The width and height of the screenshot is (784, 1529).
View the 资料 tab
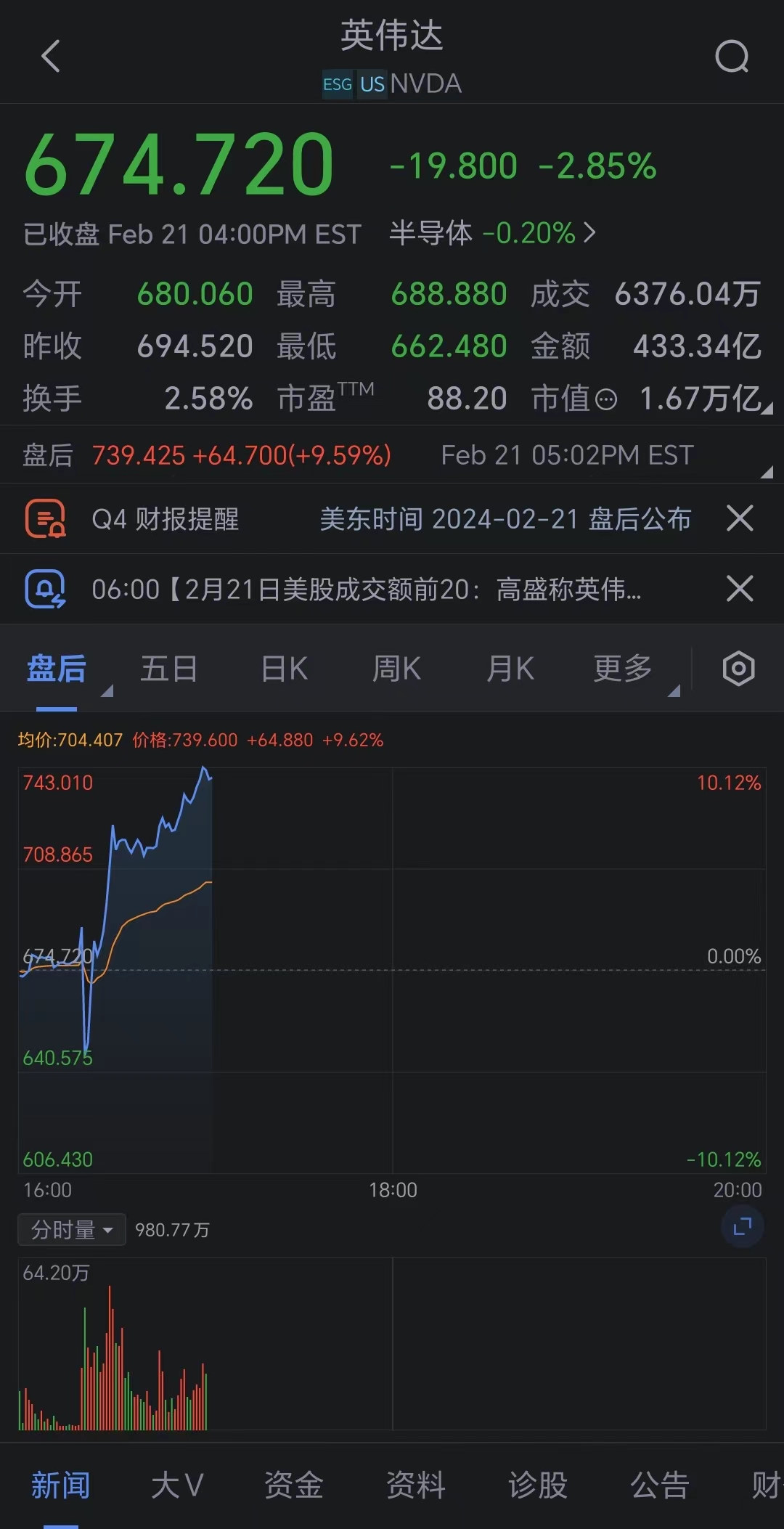click(415, 1485)
